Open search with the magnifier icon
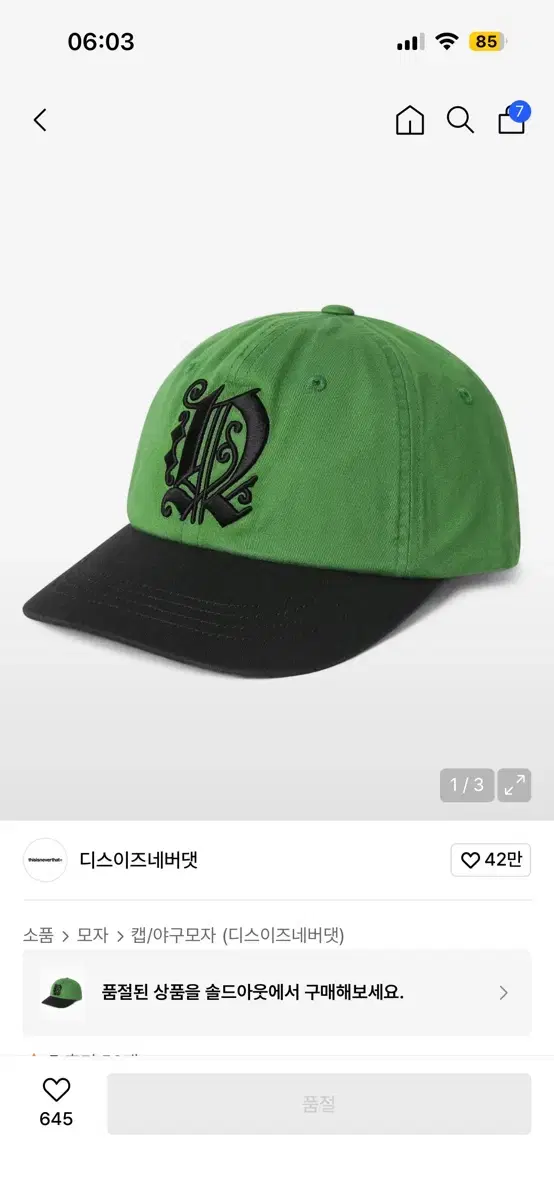 coord(460,120)
